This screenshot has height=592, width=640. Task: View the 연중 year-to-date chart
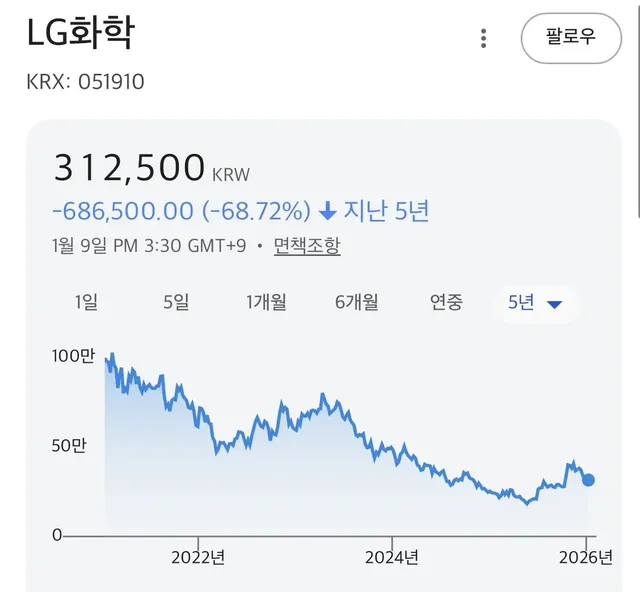446,303
